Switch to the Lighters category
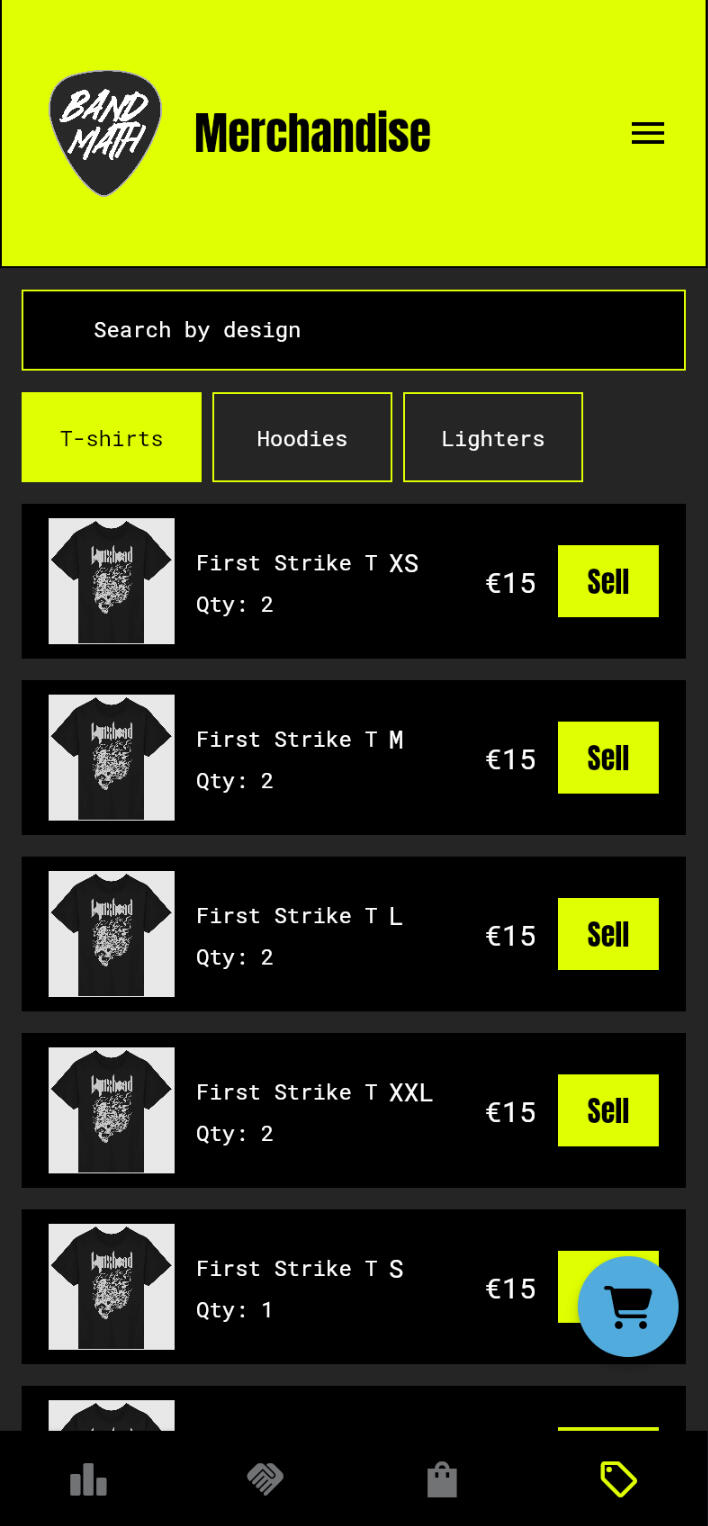708x1526 pixels. (x=493, y=437)
